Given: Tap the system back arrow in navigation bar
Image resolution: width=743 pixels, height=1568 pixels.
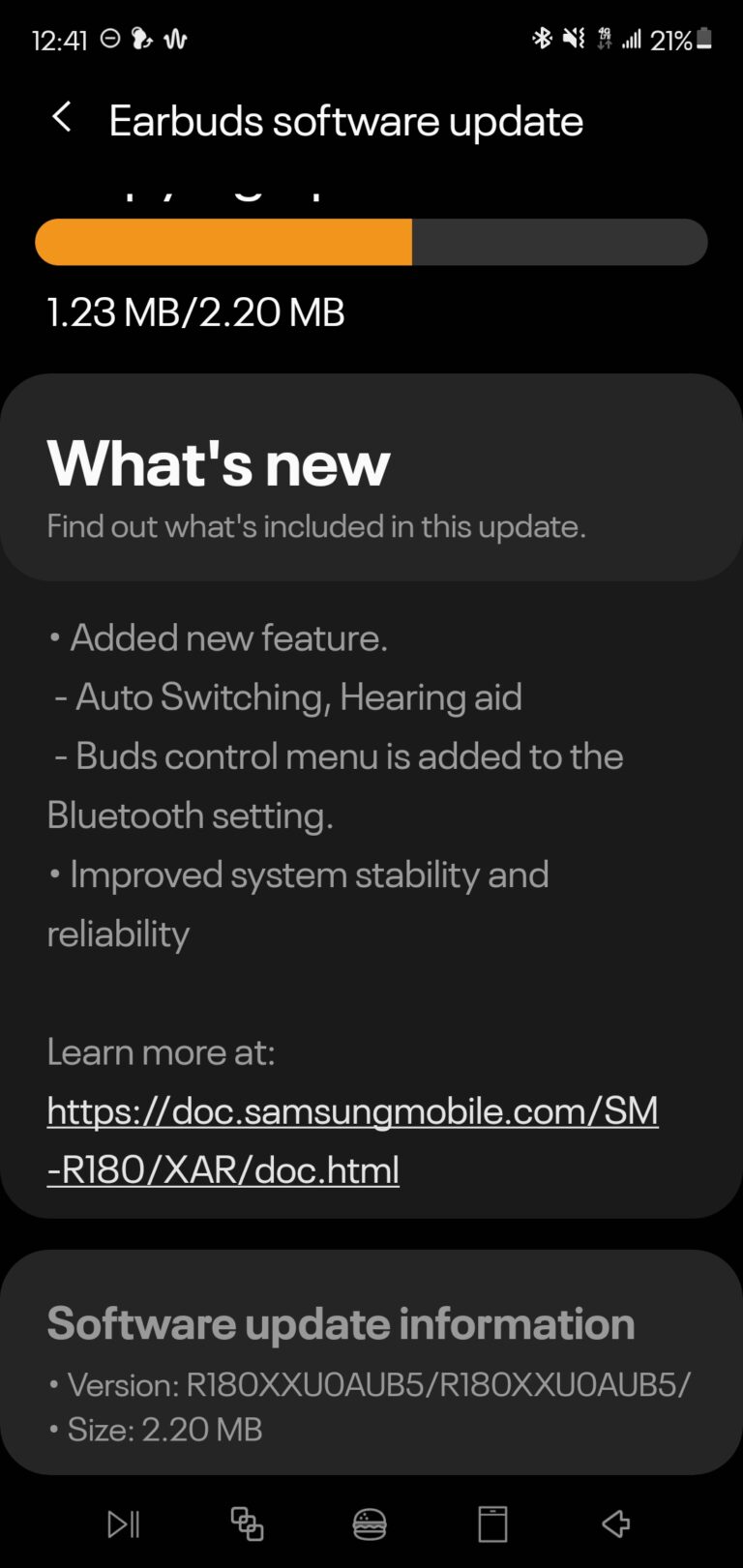Looking at the screenshot, I should coord(615,1524).
